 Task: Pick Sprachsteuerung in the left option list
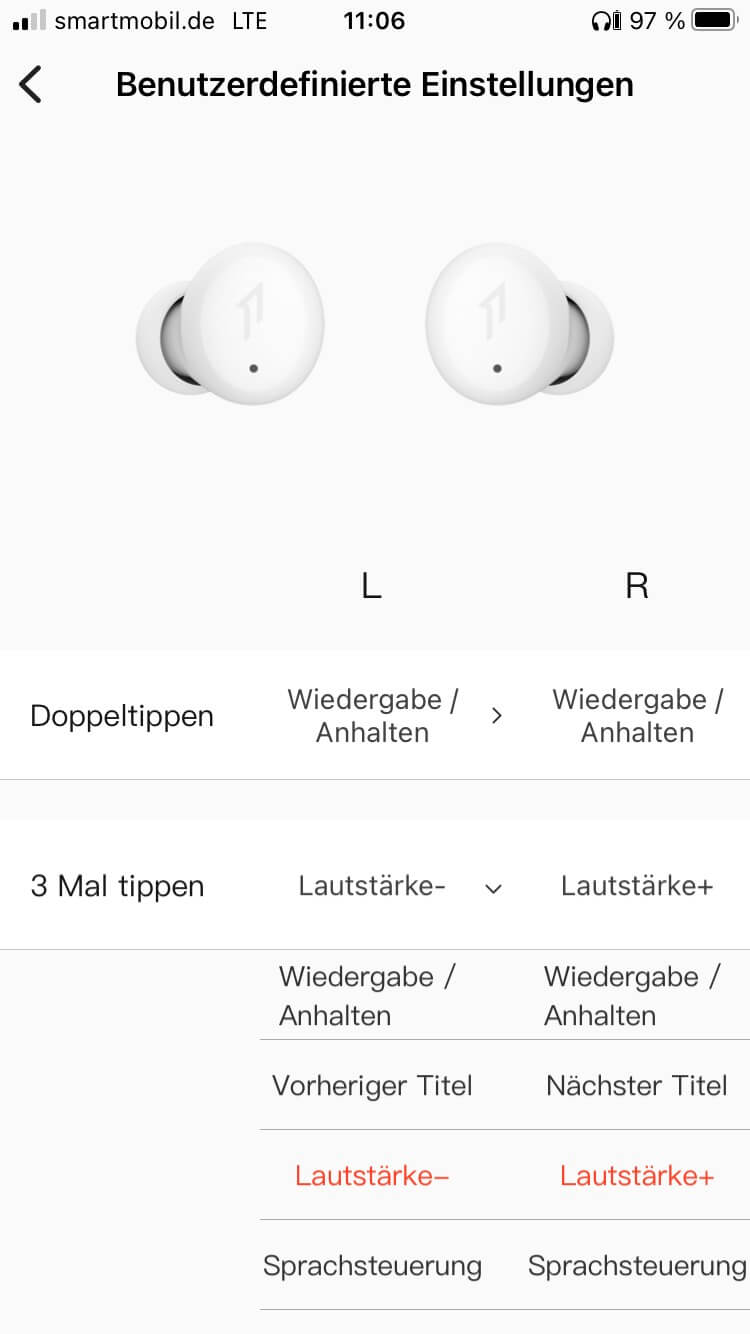click(372, 1266)
